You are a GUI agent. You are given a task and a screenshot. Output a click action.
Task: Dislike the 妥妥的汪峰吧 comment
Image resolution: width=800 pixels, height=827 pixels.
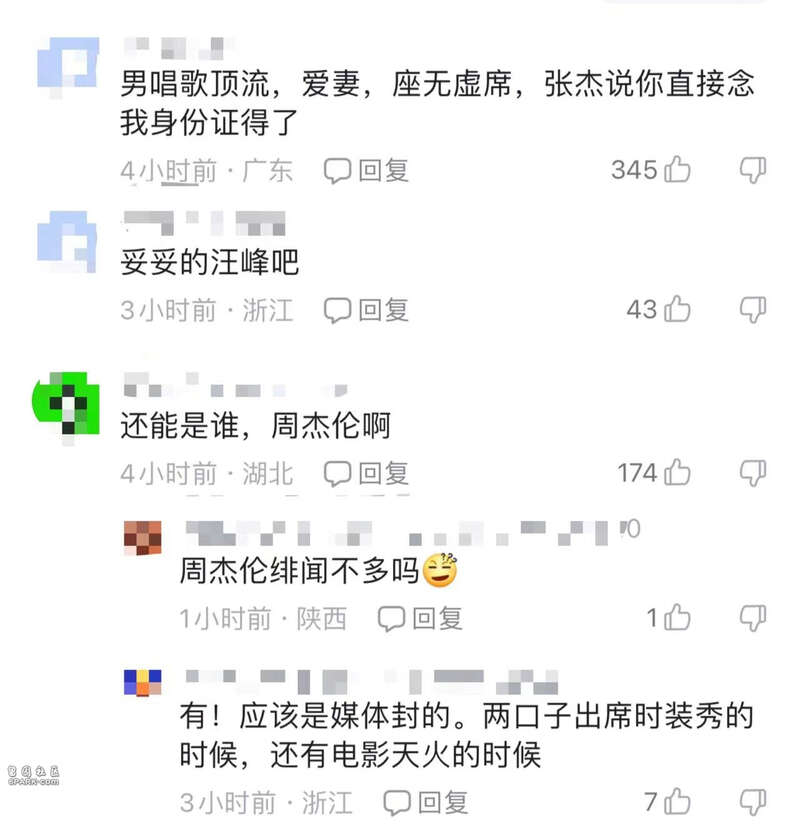click(752, 310)
